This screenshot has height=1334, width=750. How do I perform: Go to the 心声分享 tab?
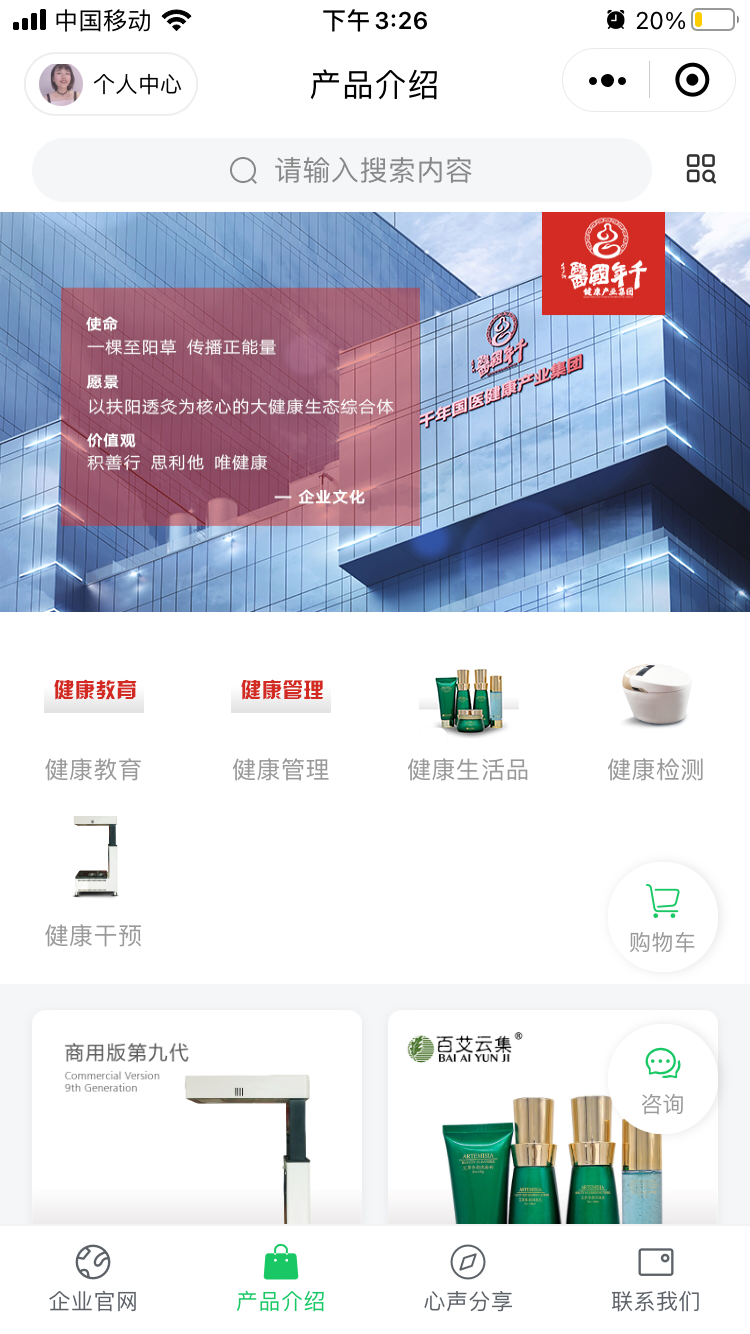[x=468, y=1279]
